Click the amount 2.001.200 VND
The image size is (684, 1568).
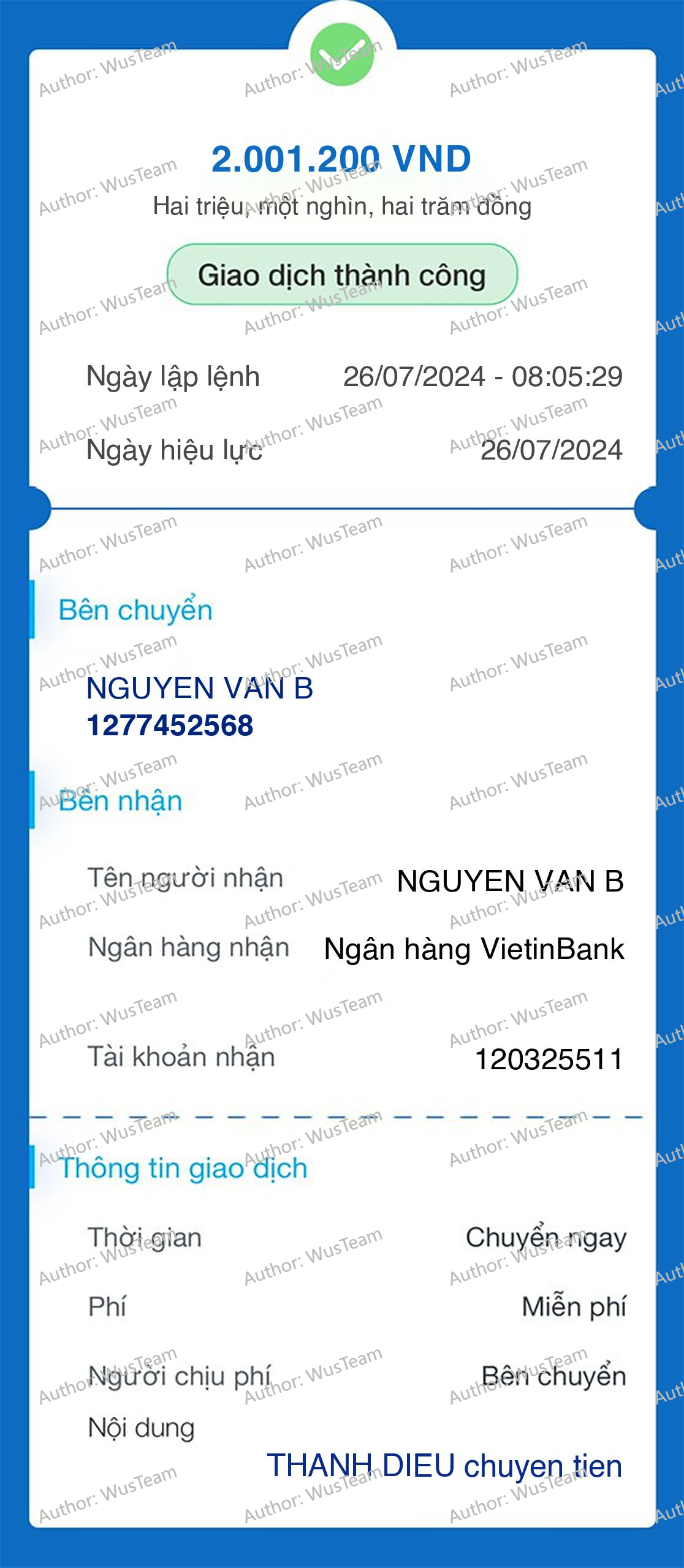[342, 158]
